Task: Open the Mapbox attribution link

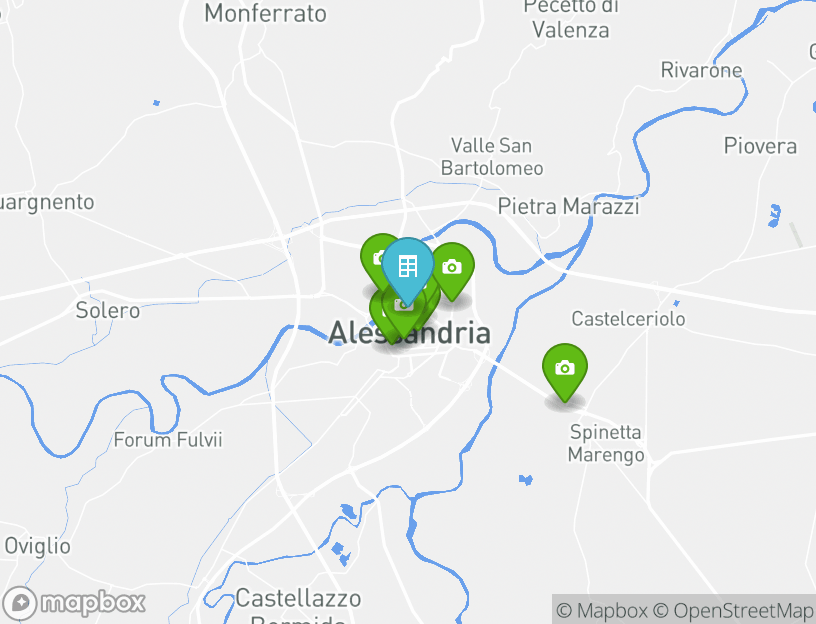Action: click(x=603, y=610)
